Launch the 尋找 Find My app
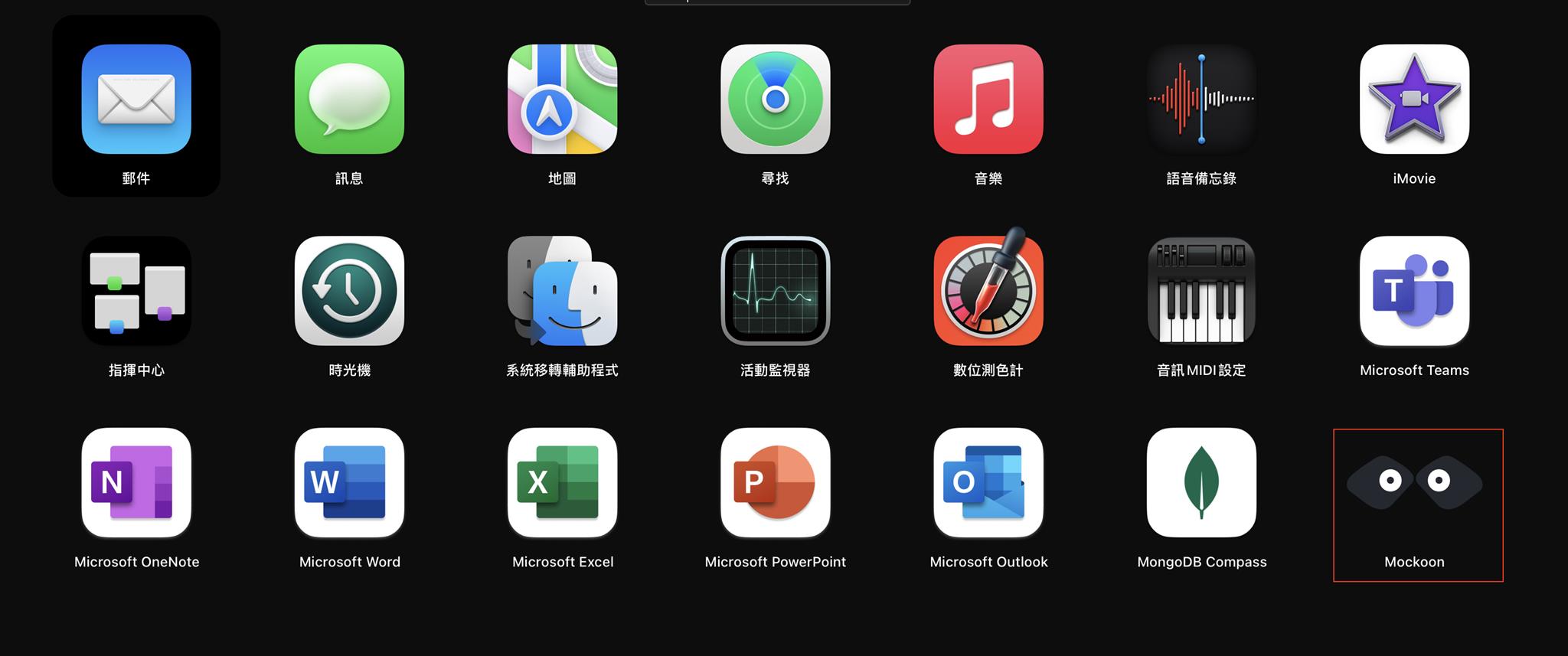Screen dimensions: 1568x656 click(775, 100)
